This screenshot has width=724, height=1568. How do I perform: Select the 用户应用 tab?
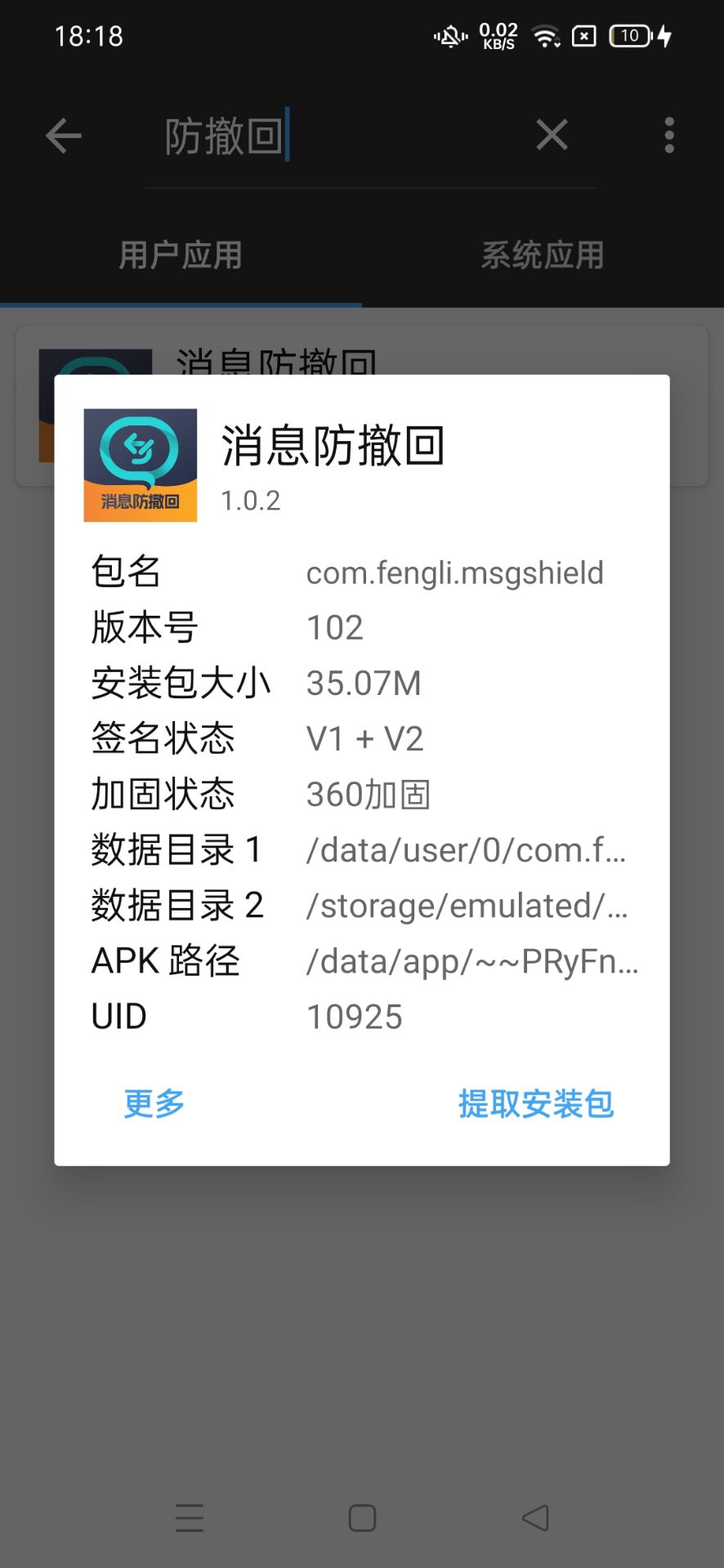pos(181,255)
